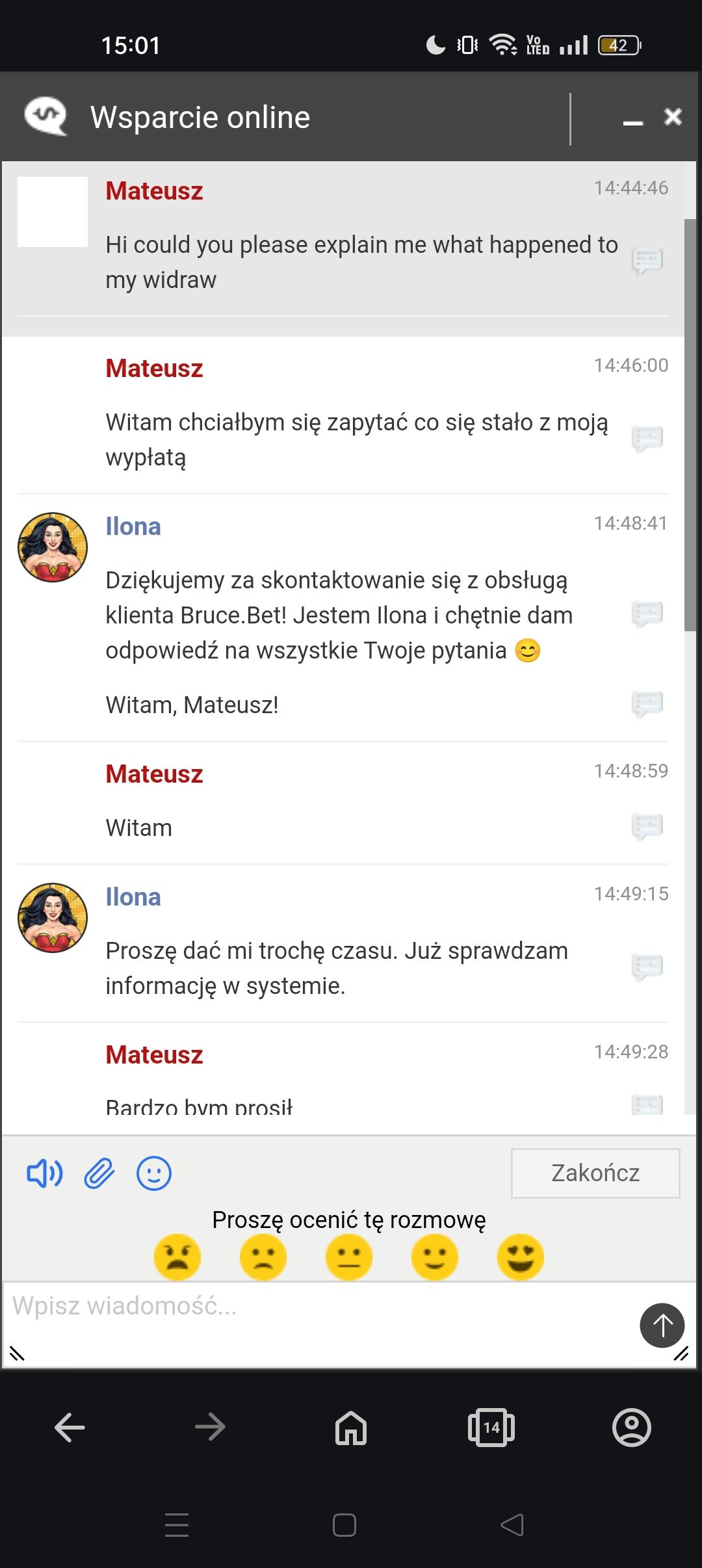
Task: Toggle chat sound notifications
Action: coord(44,1173)
